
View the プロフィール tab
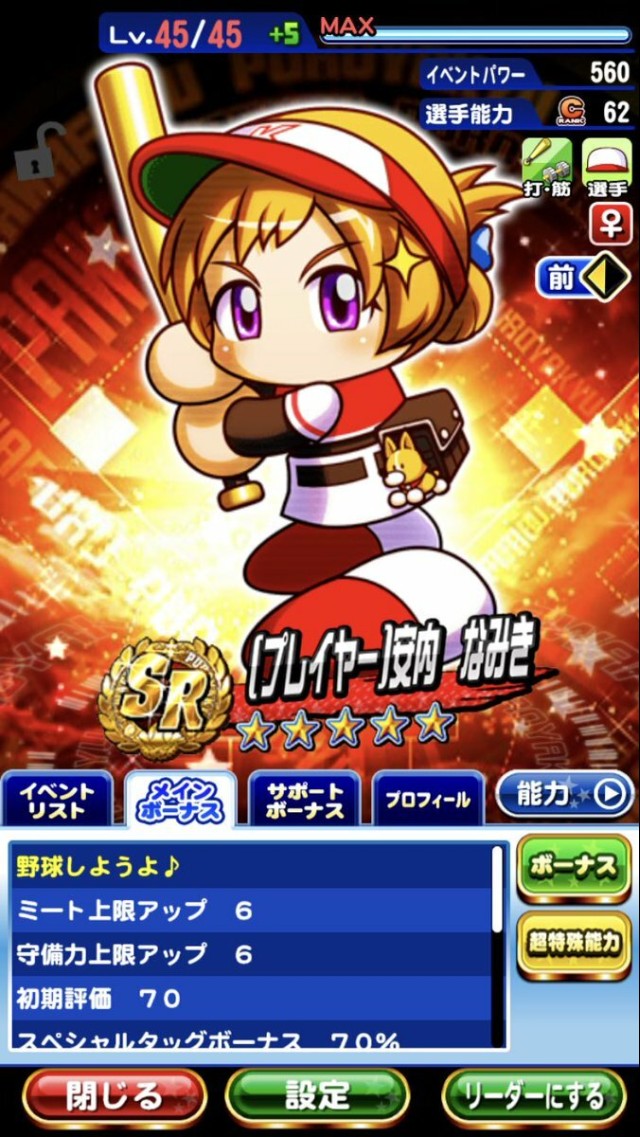[x=427, y=800]
